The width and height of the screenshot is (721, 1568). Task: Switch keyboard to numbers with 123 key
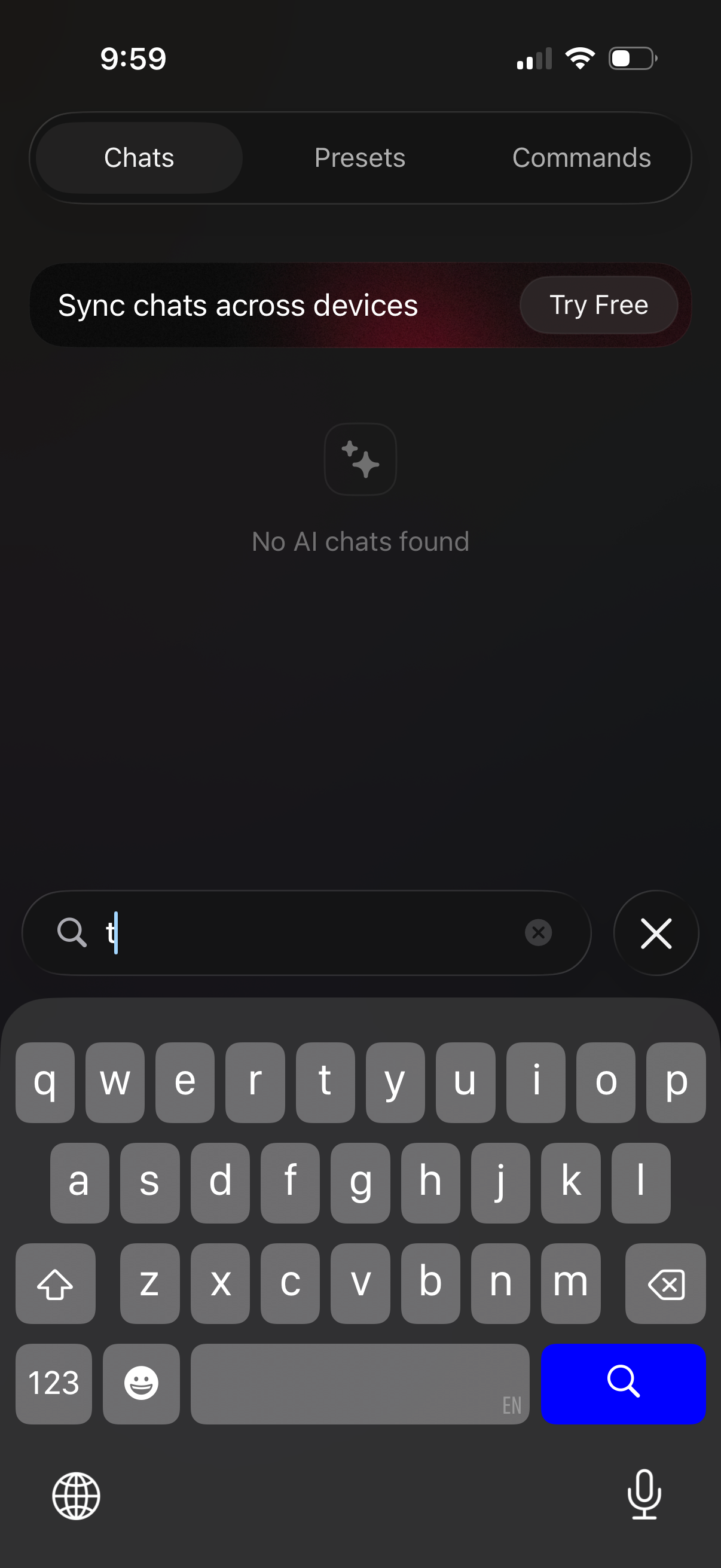tap(54, 1384)
